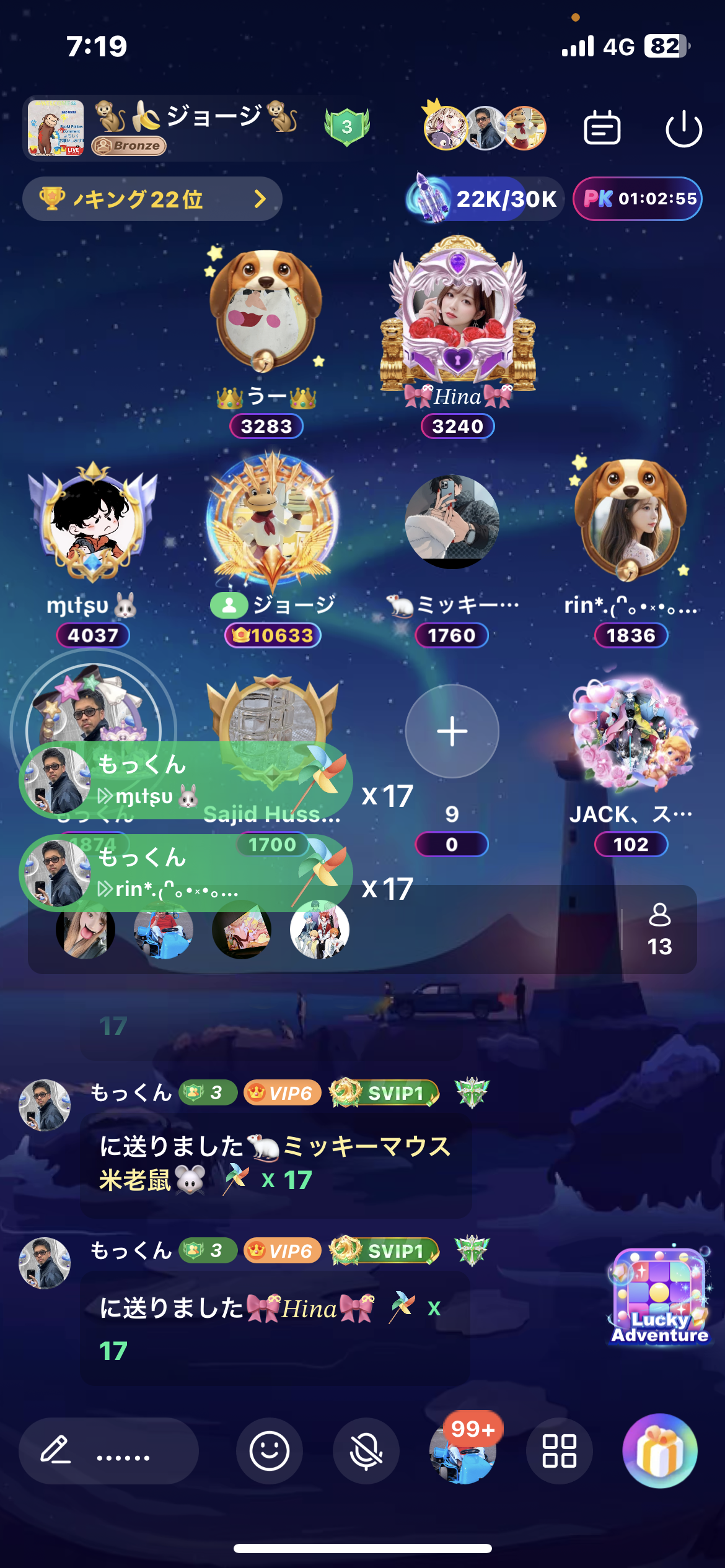Tap the mɩţşυ seat avatar
The image size is (725, 1568).
[93, 522]
